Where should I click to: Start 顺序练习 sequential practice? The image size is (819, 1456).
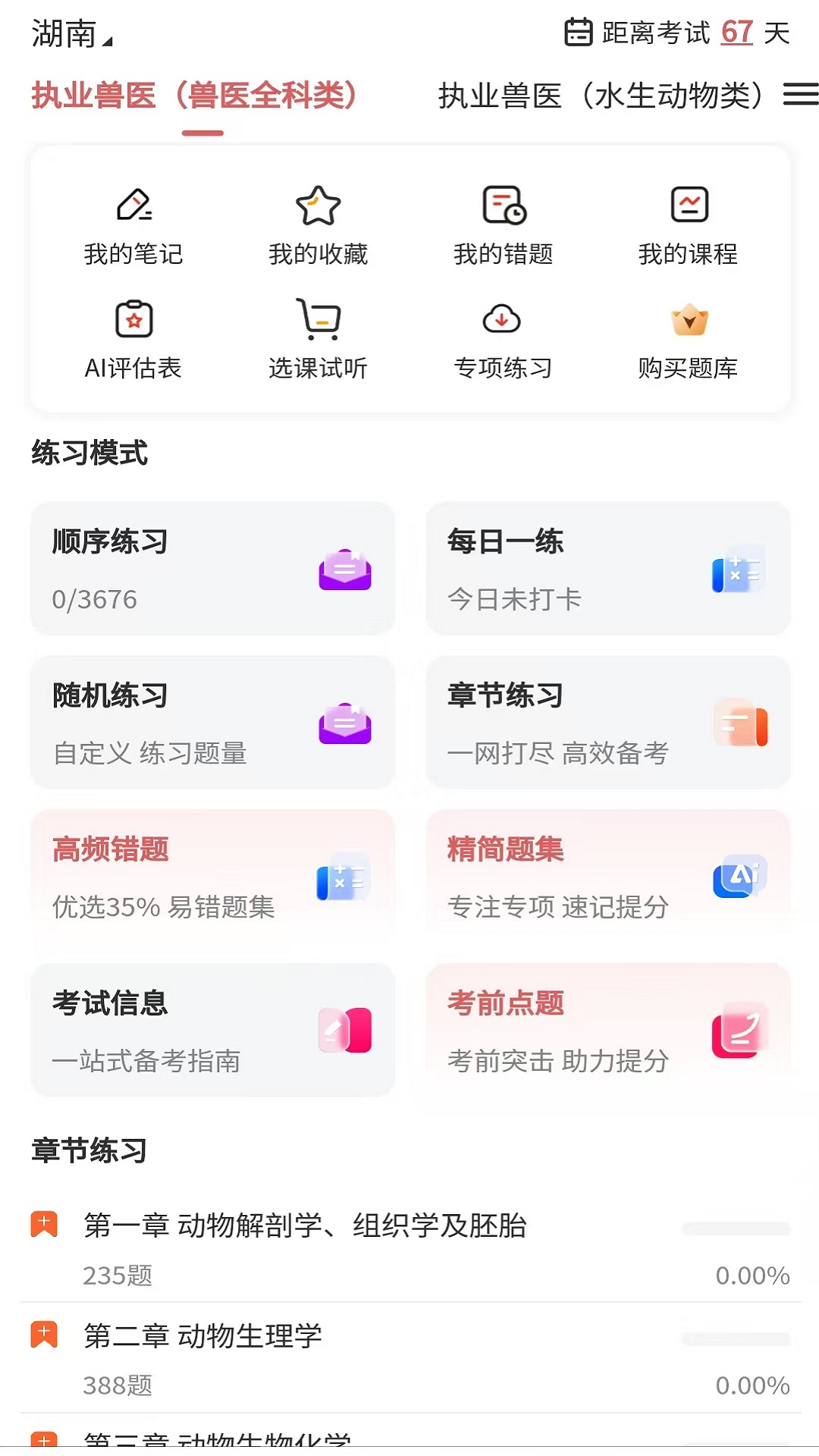(212, 569)
